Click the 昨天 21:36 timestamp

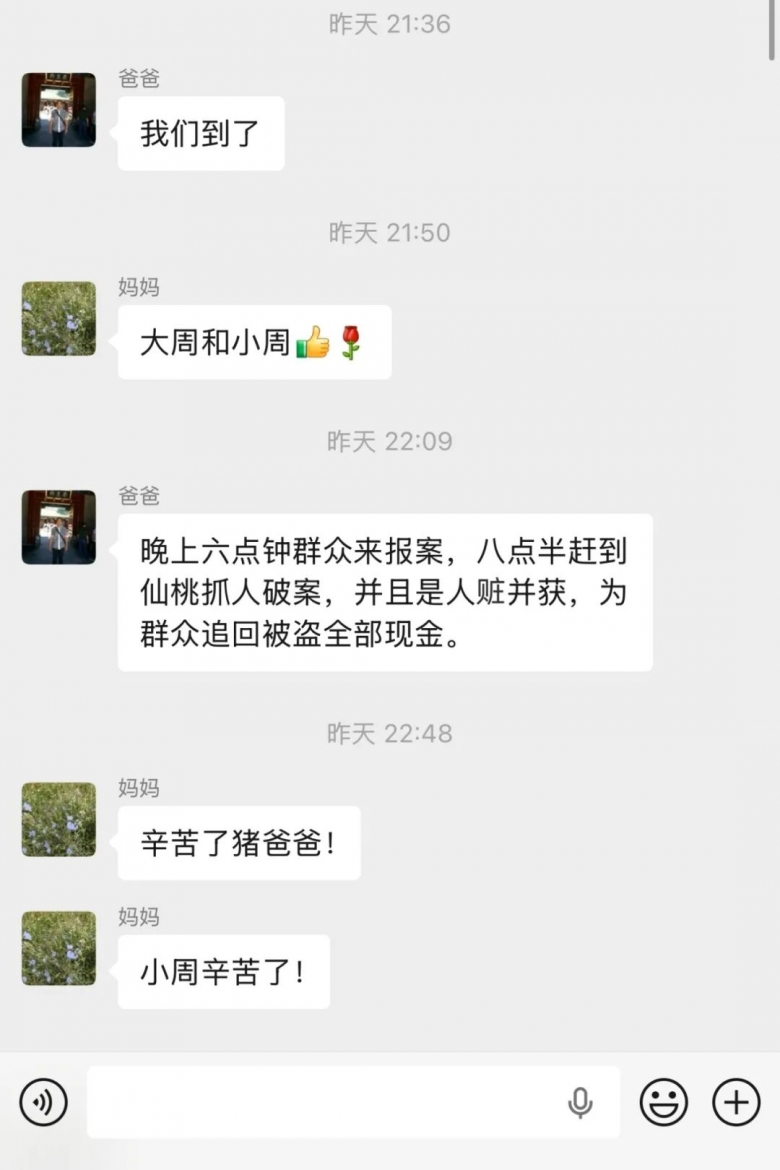(389, 24)
